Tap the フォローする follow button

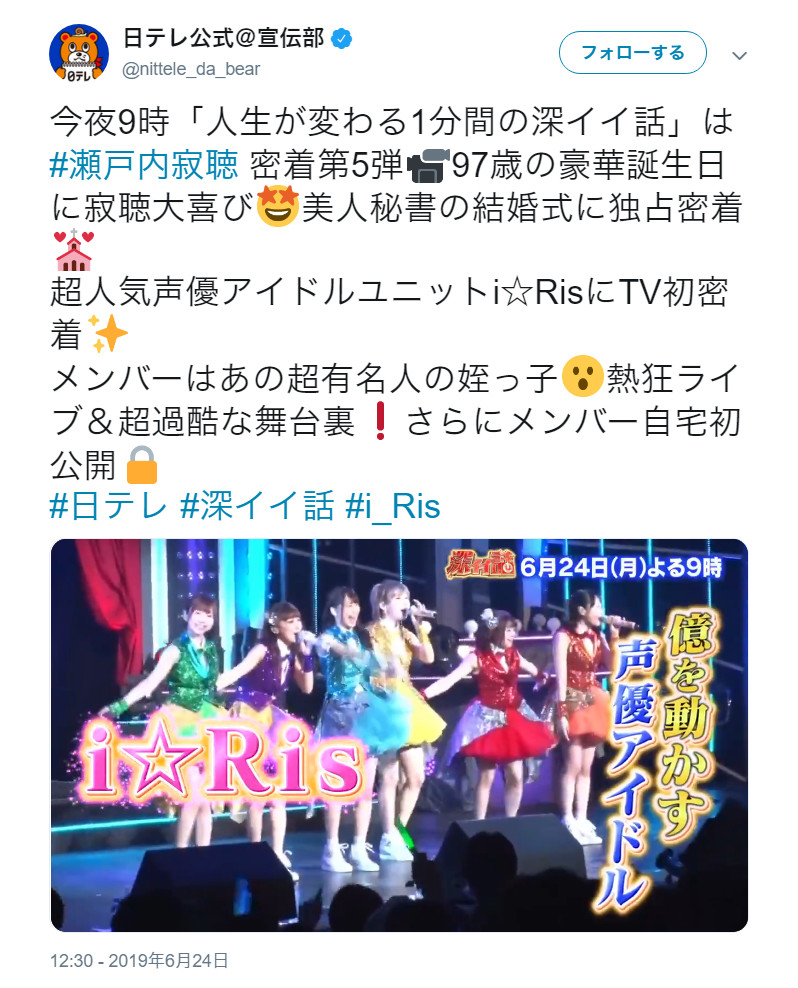[x=632, y=53]
